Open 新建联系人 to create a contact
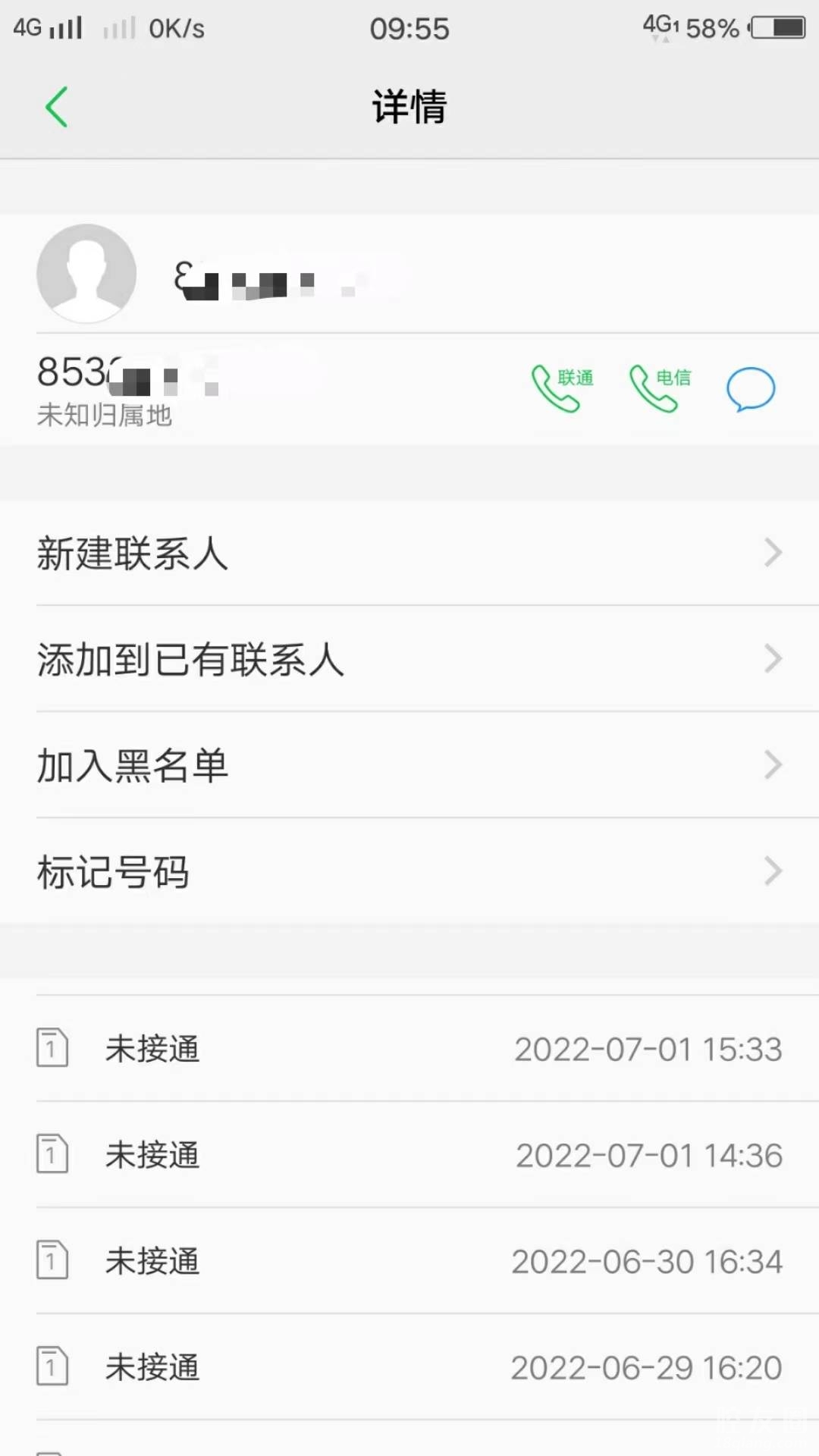This screenshot has width=819, height=1456. [409, 553]
